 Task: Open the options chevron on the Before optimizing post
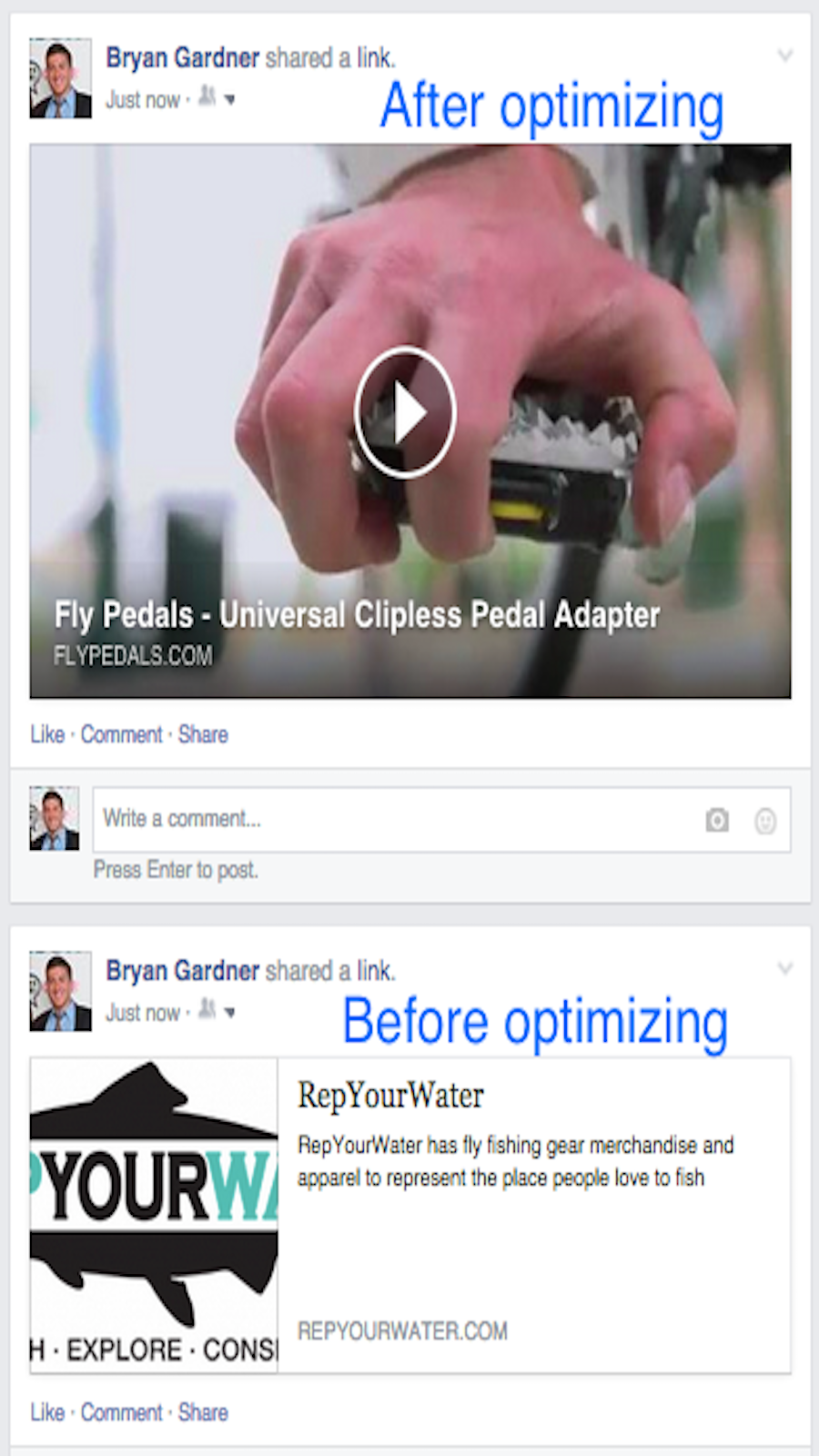point(785,968)
